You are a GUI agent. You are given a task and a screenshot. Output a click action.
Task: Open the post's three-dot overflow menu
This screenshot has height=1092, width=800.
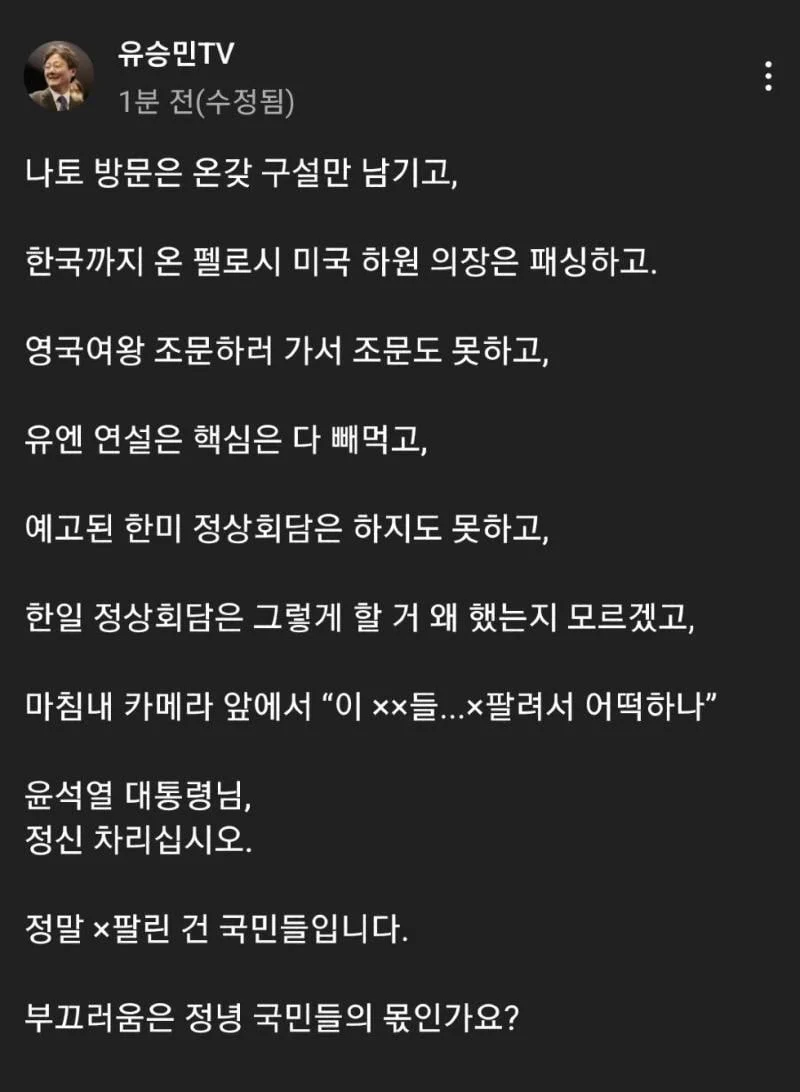pyautogui.click(x=767, y=76)
